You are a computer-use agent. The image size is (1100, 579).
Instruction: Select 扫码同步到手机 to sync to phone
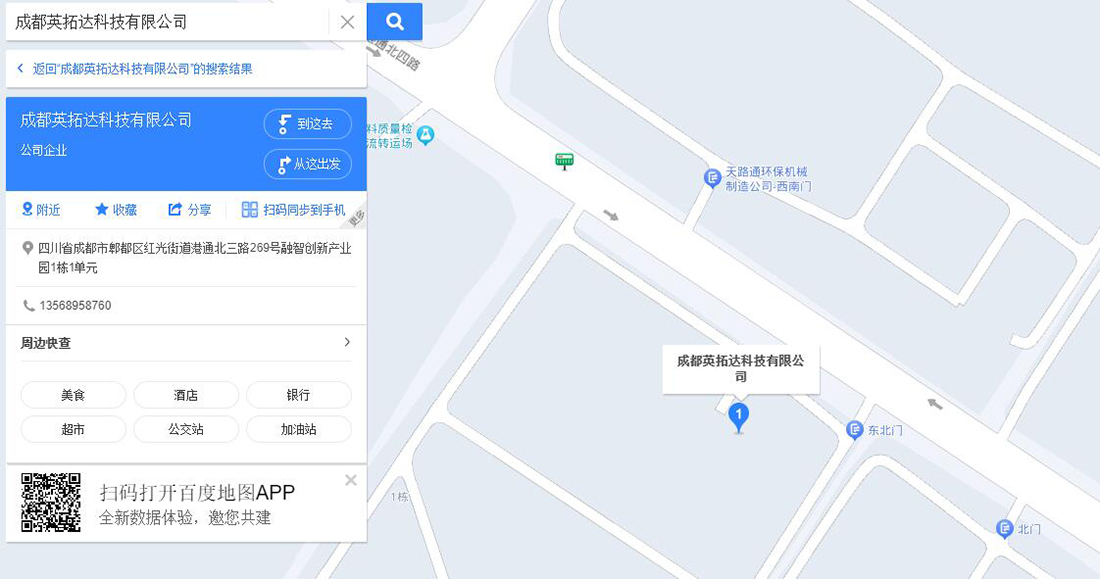(x=294, y=210)
